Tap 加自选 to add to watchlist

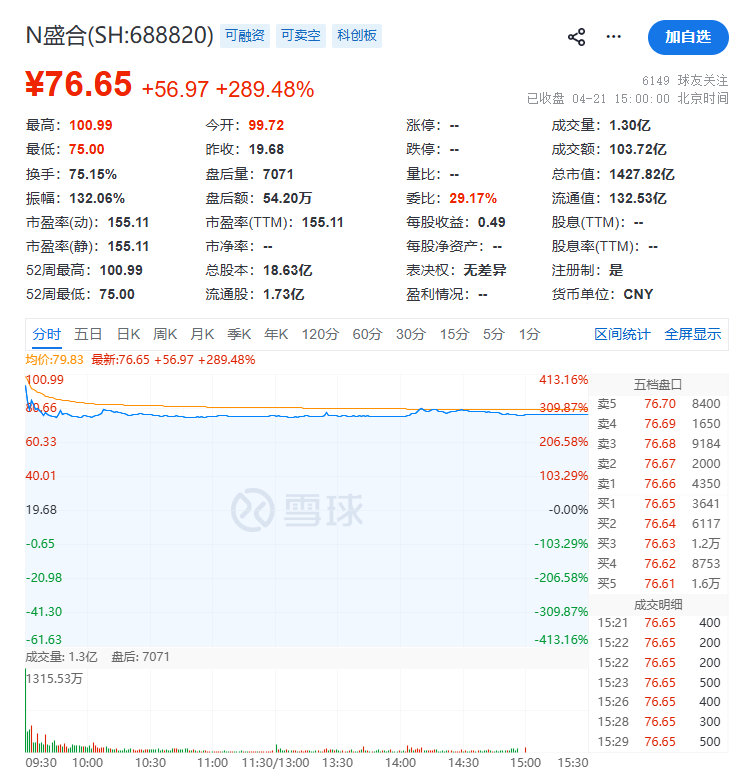coord(688,37)
